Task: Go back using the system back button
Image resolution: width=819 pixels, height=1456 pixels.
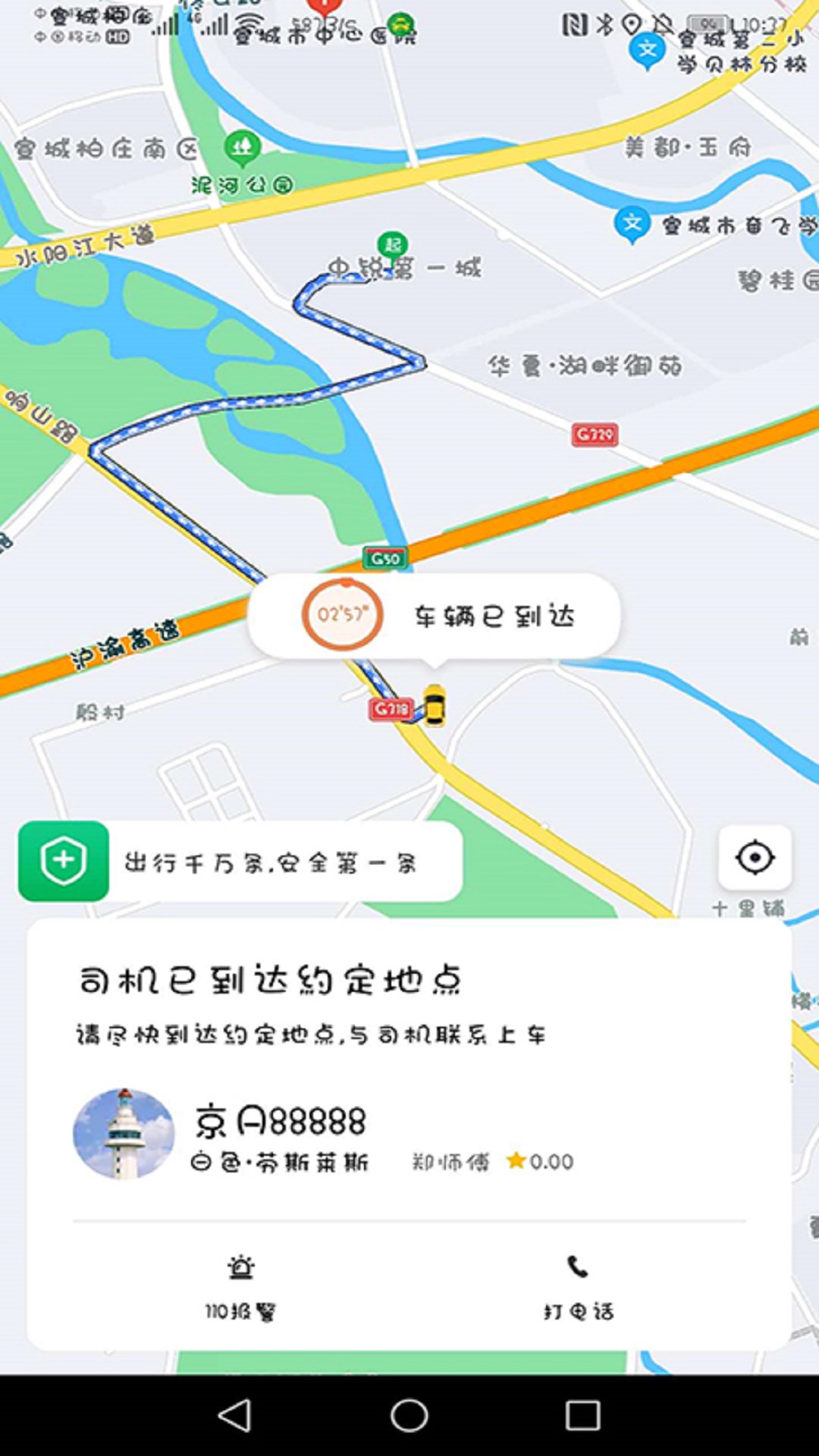Action: pyautogui.click(x=234, y=1415)
